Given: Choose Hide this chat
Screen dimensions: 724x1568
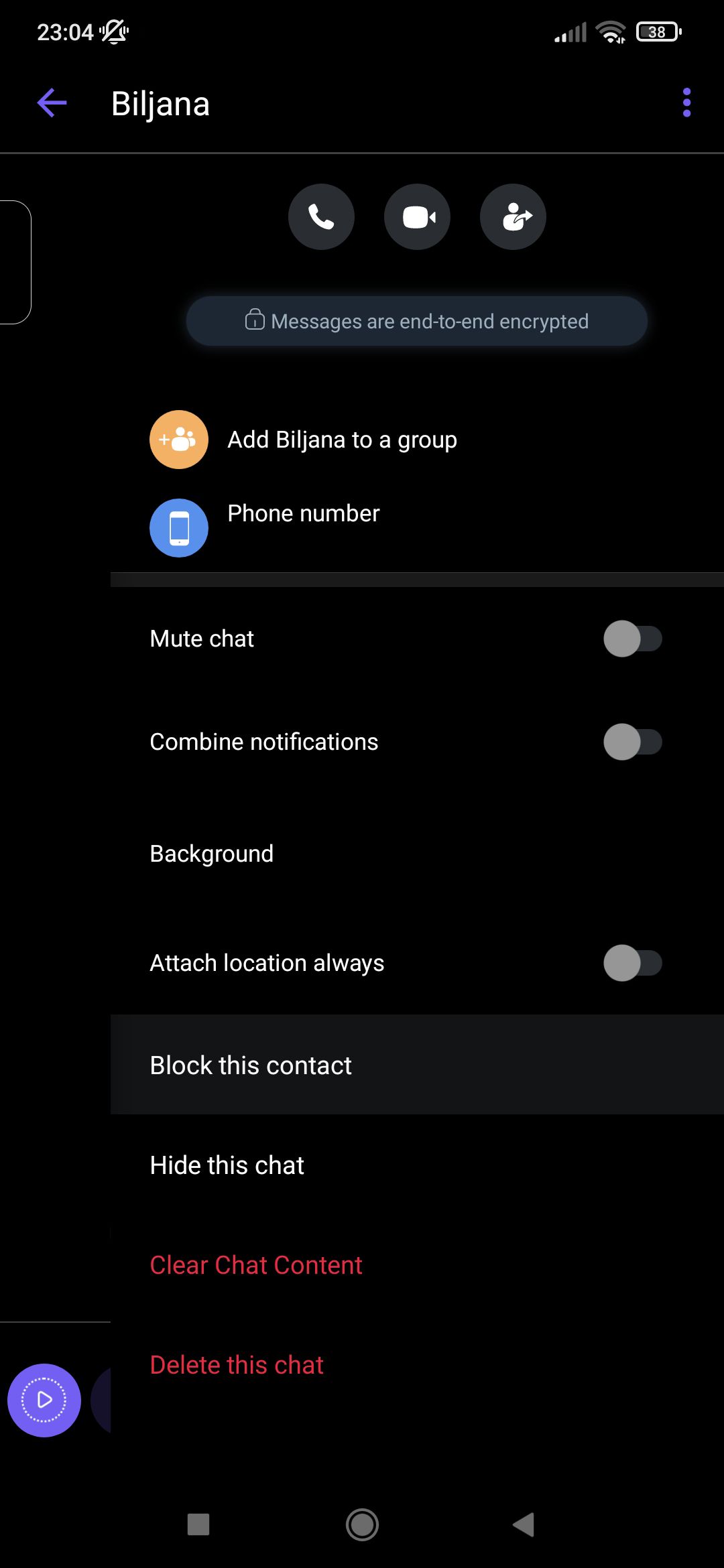Looking at the screenshot, I should click(x=227, y=1165).
